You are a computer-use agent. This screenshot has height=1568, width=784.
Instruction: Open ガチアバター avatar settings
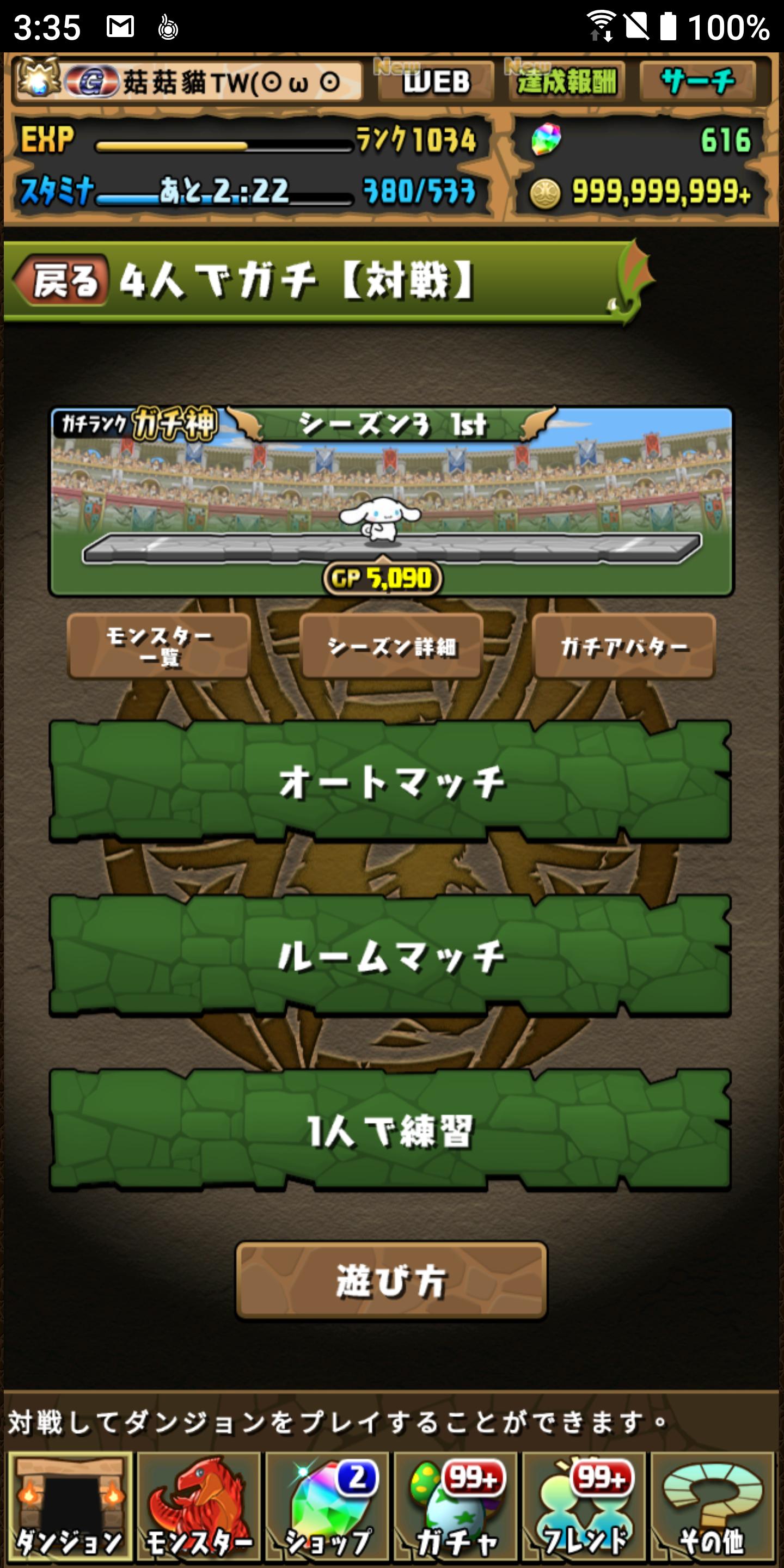tap(623, 646)
